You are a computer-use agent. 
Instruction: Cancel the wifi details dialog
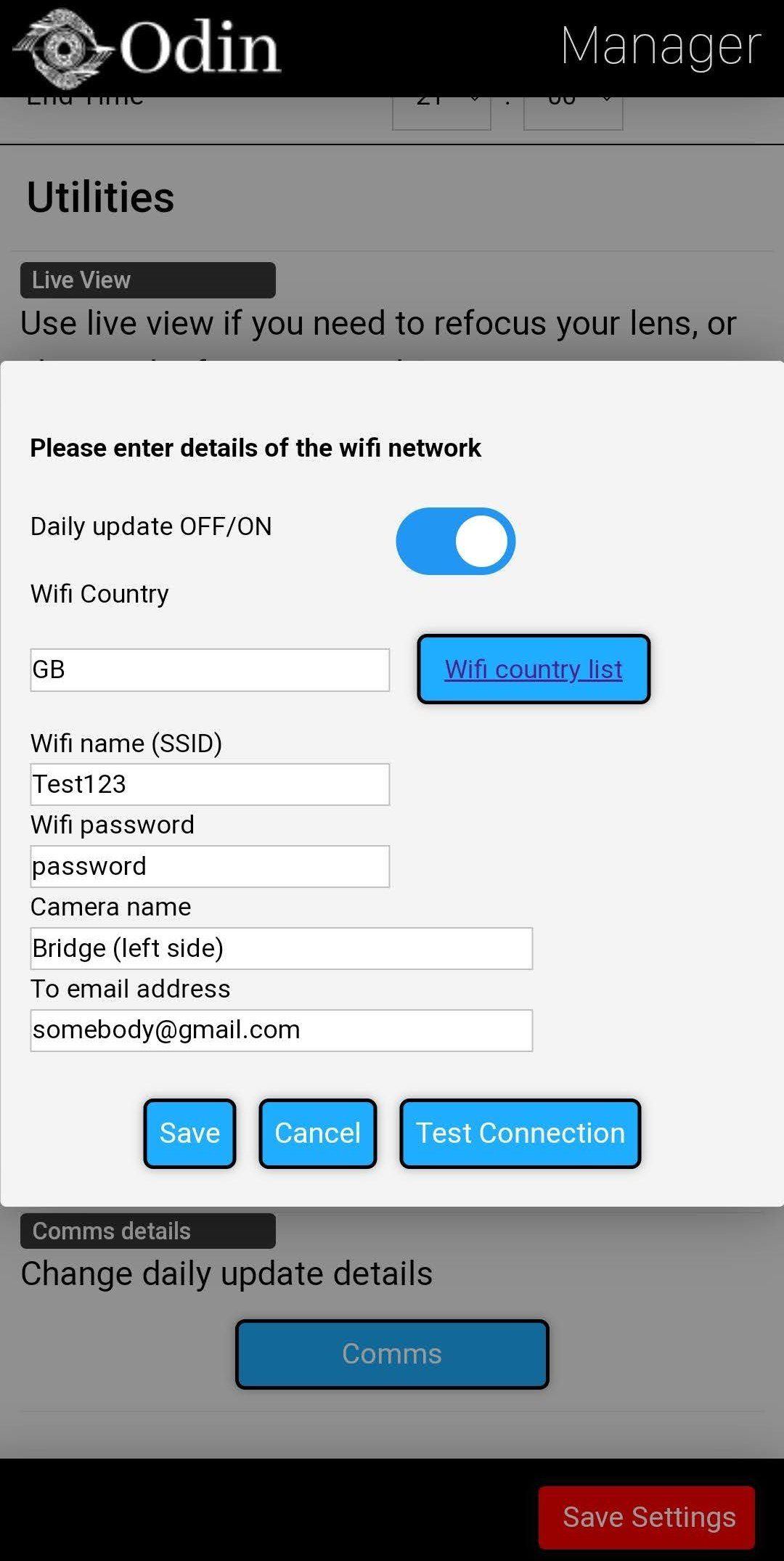317,1133
